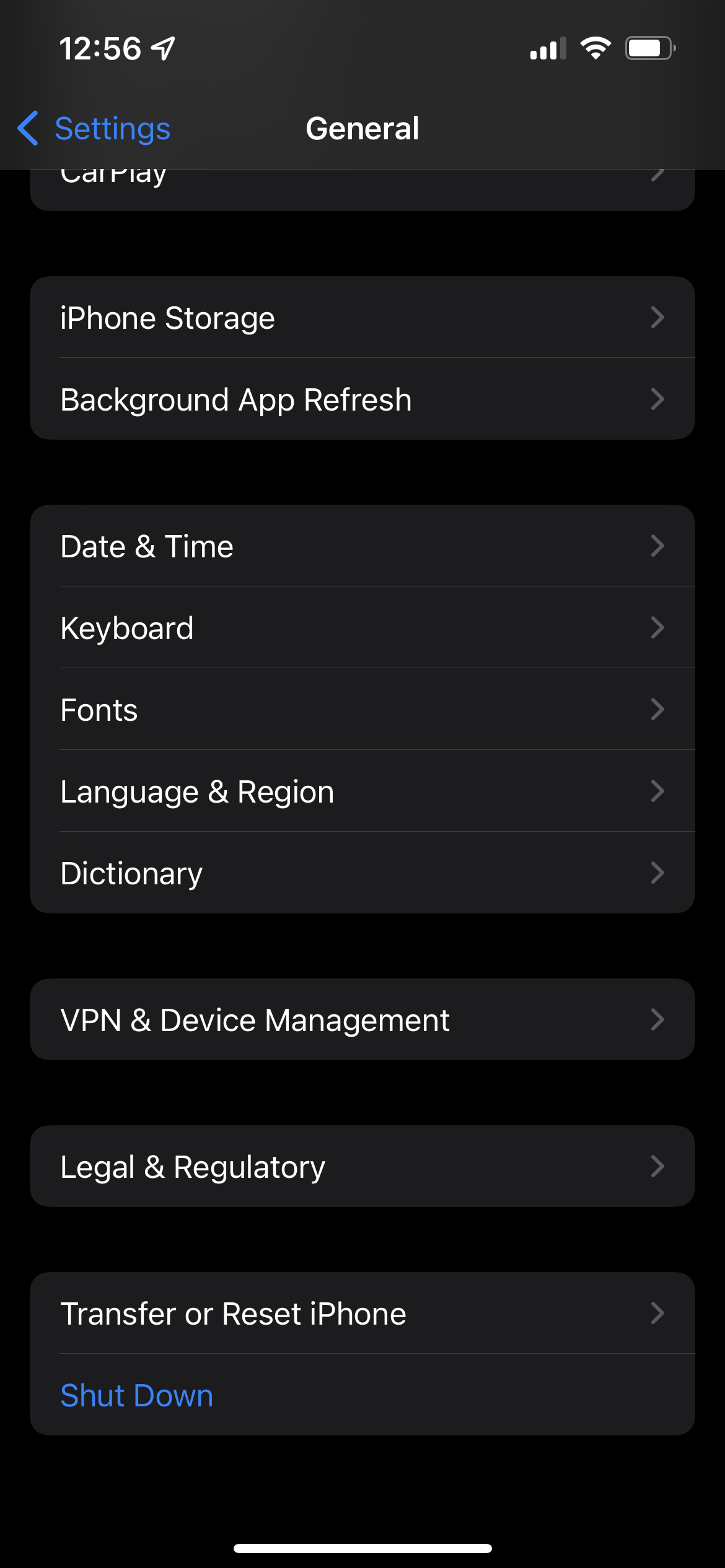The height and width of the screenshot is (1568, 725).
Task: Open VPN & Device Management
Action: click(x=362, y=1020)
